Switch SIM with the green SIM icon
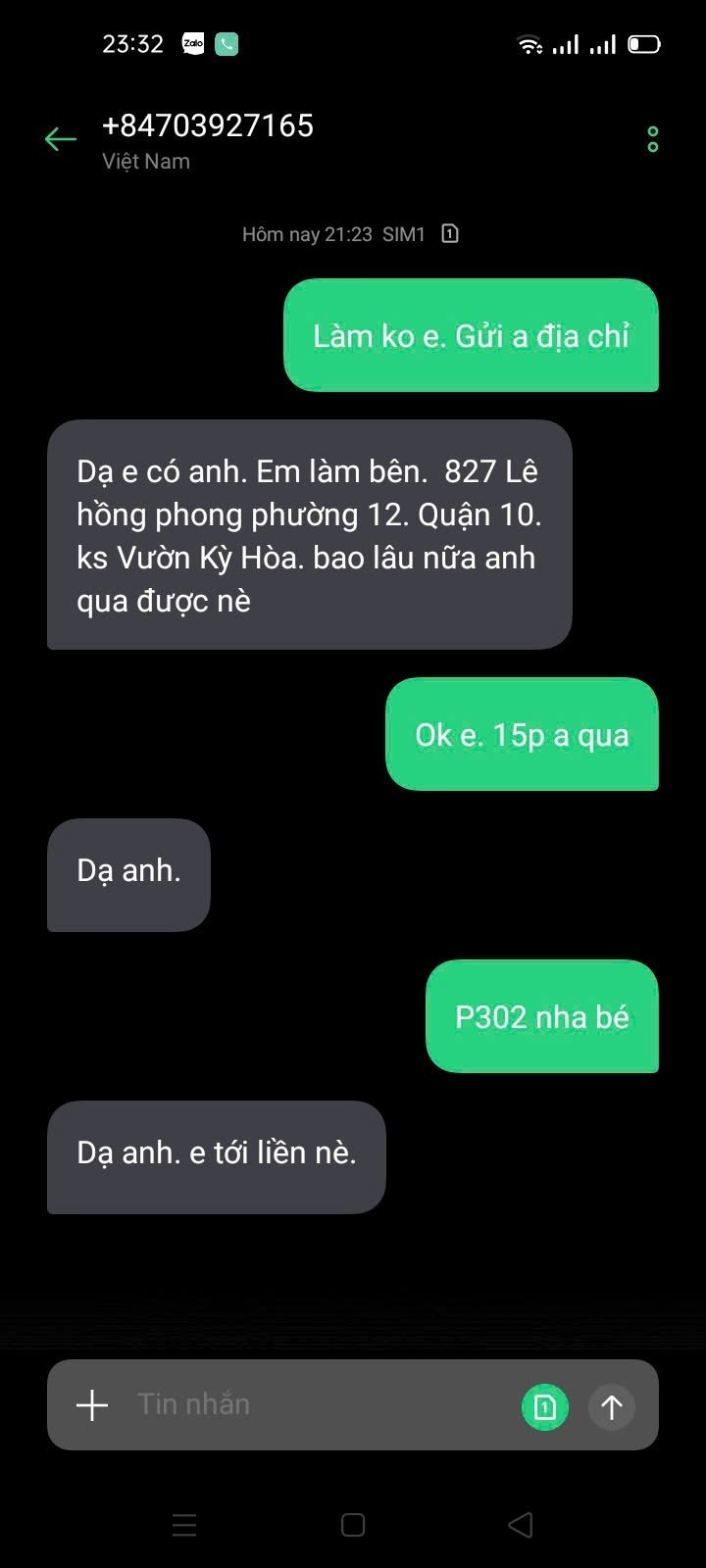This screenshot has height=1568, width=706. (544, 1407)
